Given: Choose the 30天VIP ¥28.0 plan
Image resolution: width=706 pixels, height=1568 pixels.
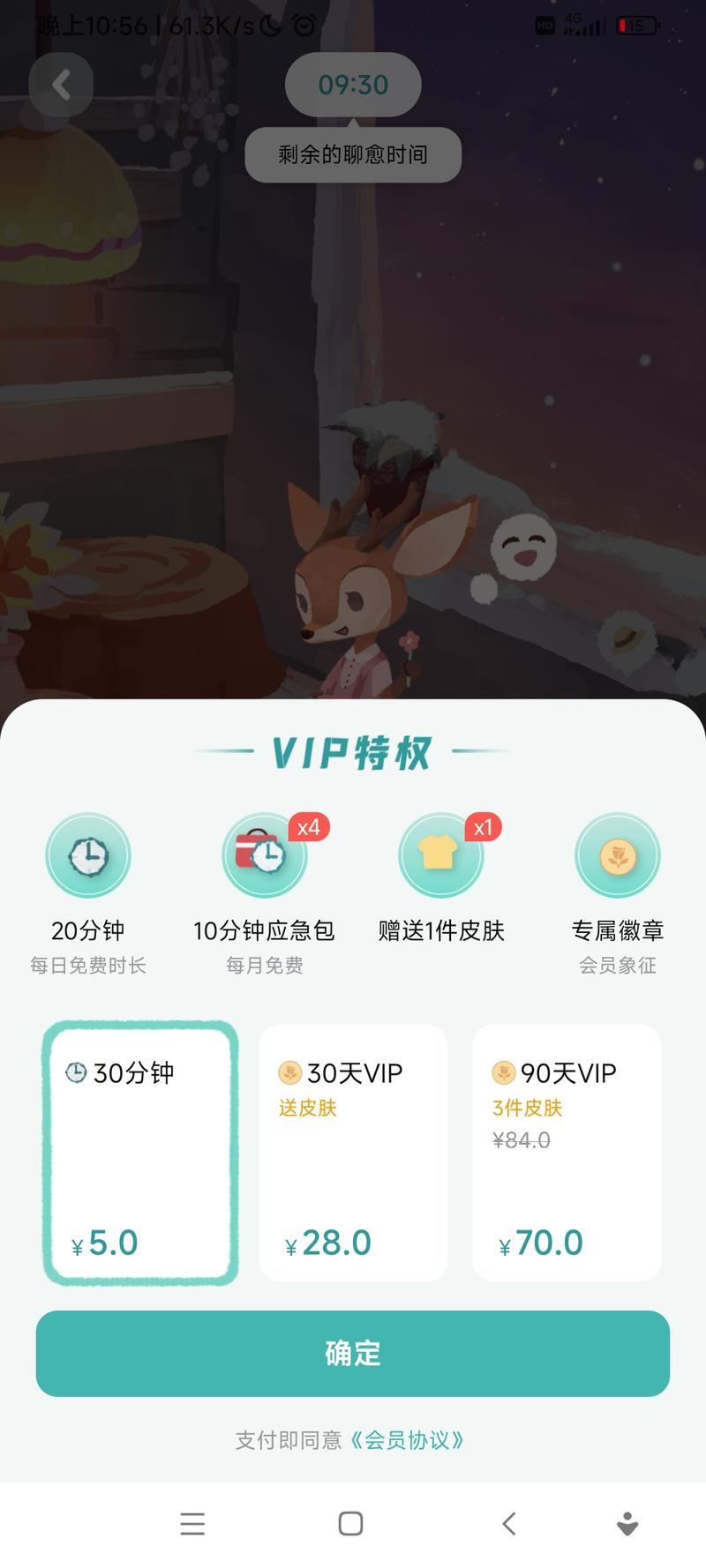Looking at the screenshot, I should [353, 1152].
